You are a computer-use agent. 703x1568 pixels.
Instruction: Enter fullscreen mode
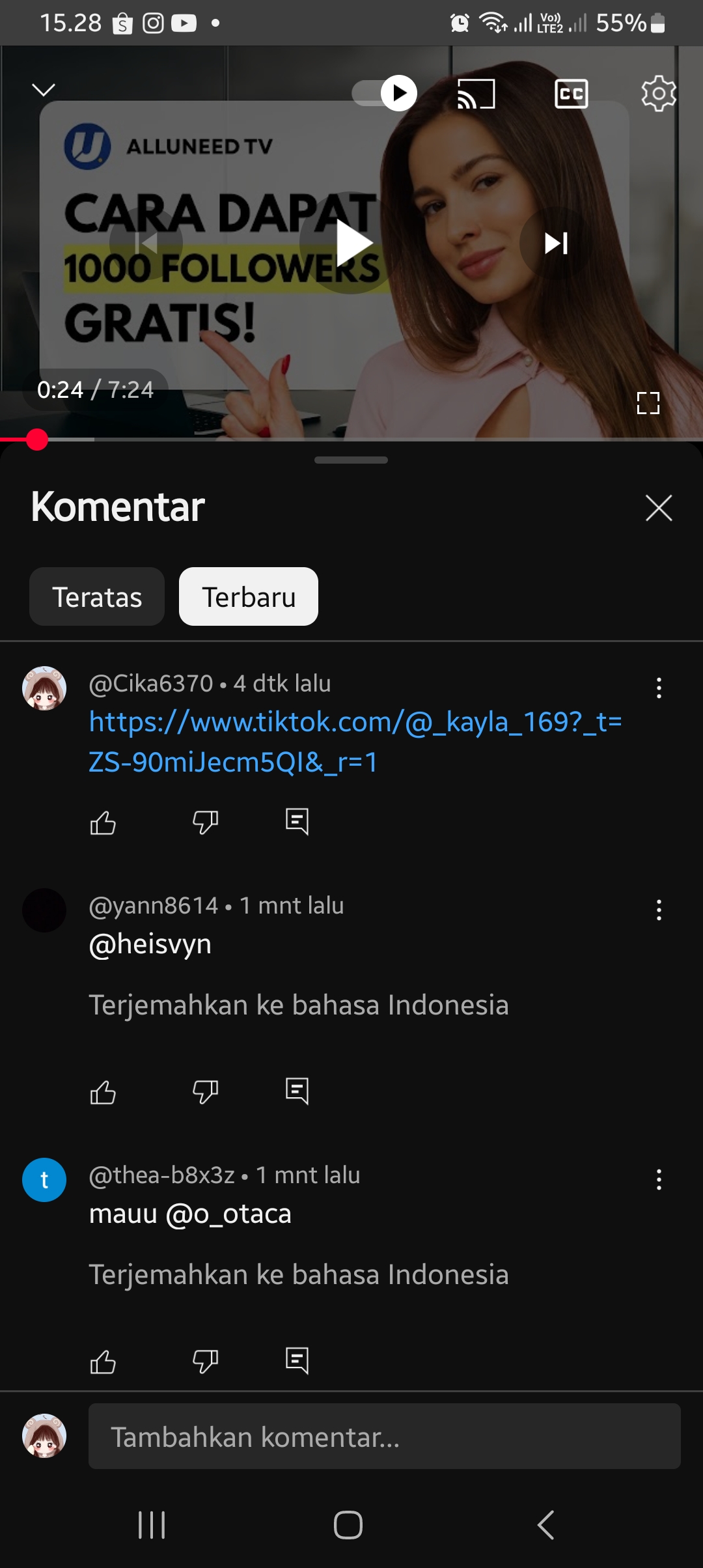(648, 403)
